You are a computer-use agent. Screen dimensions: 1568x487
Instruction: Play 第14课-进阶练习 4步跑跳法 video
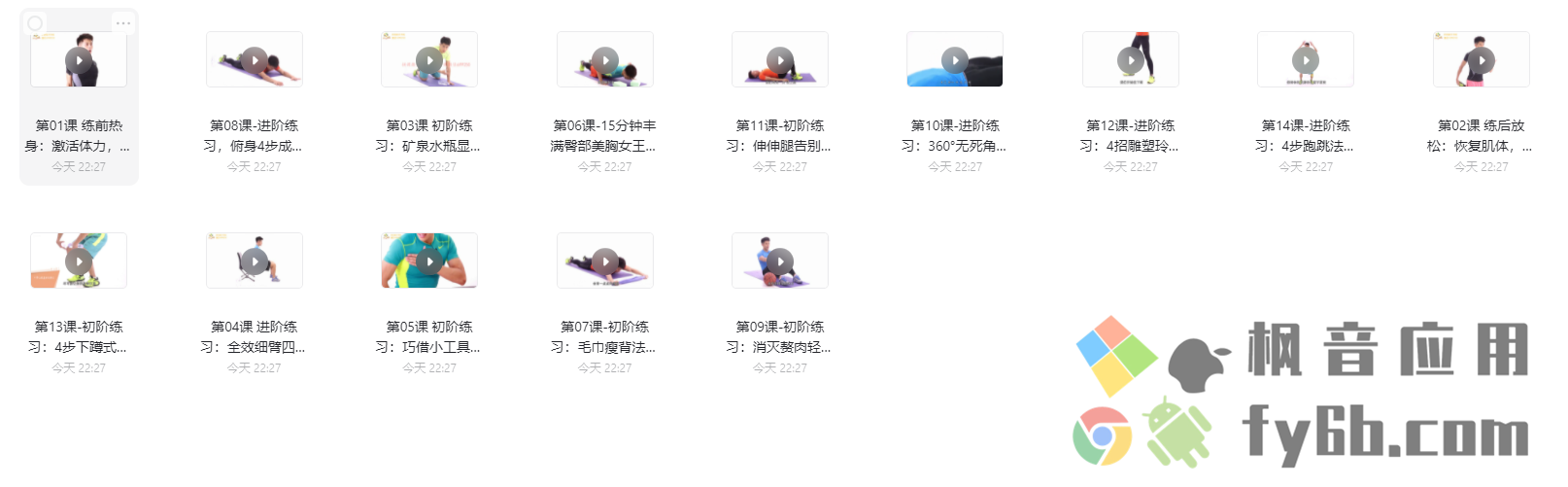tap(1306, 60)
